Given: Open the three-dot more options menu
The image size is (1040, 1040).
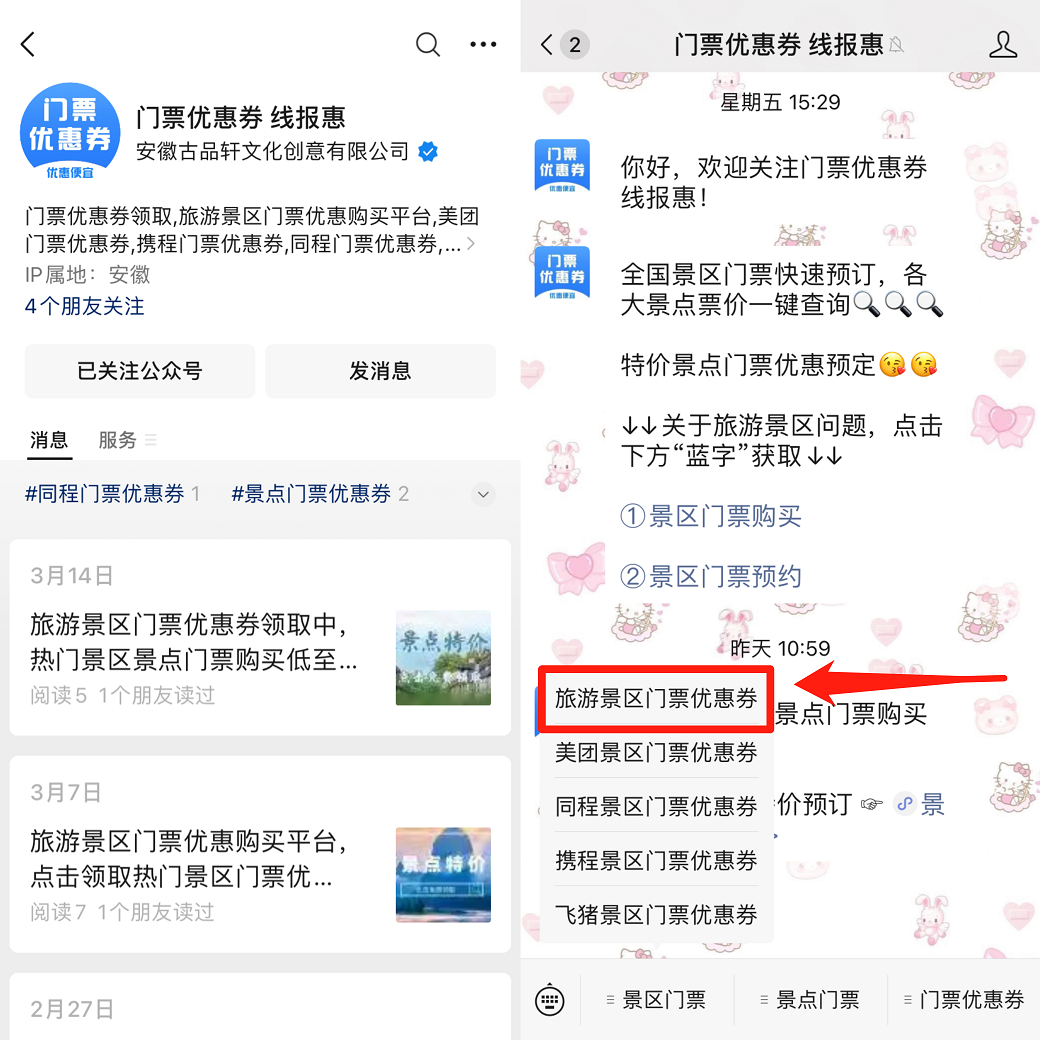Looking at the screenshot, I should [x=483, y=44].
